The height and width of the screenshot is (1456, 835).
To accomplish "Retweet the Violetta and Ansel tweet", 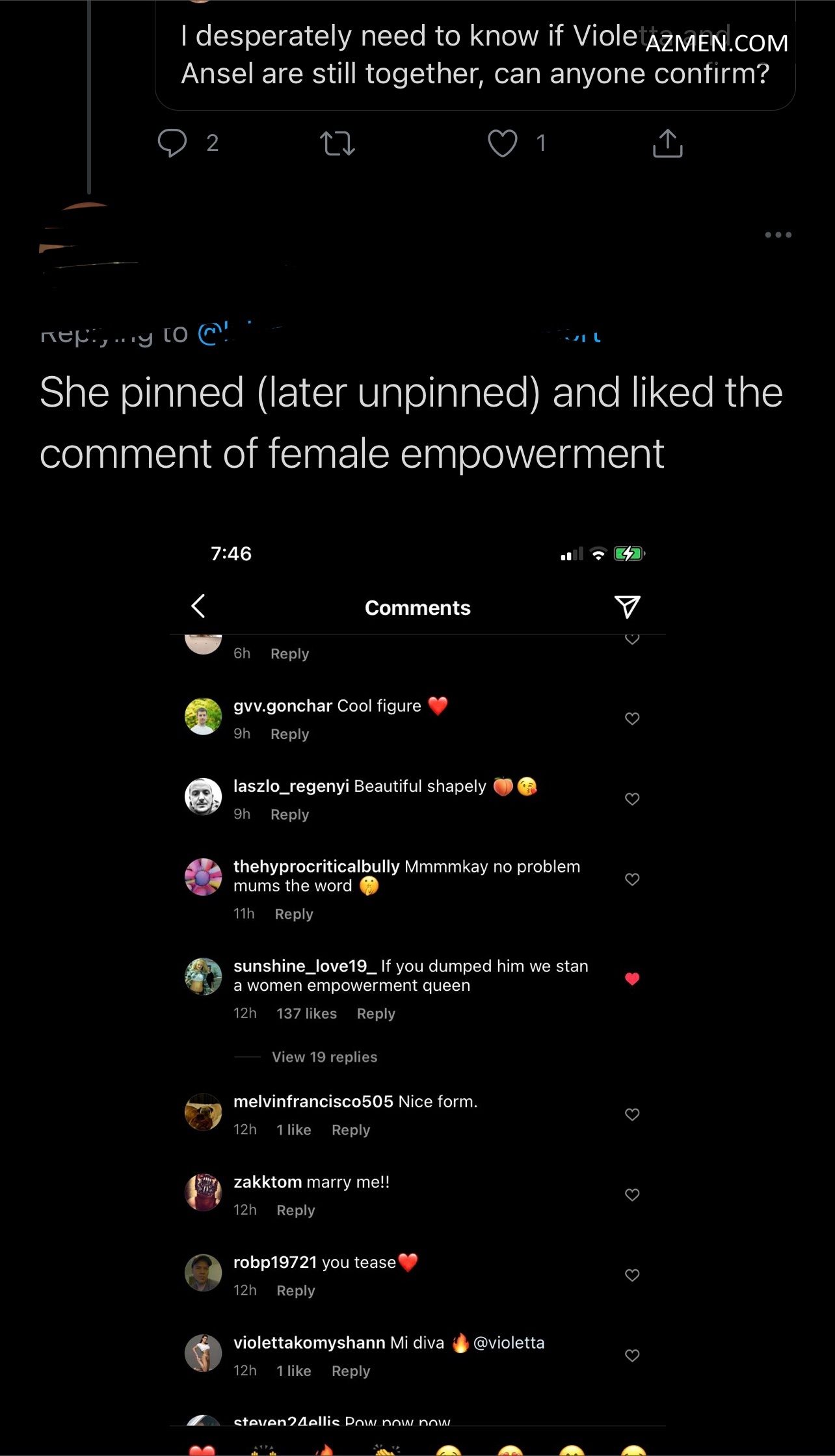I will pos(338,143).
